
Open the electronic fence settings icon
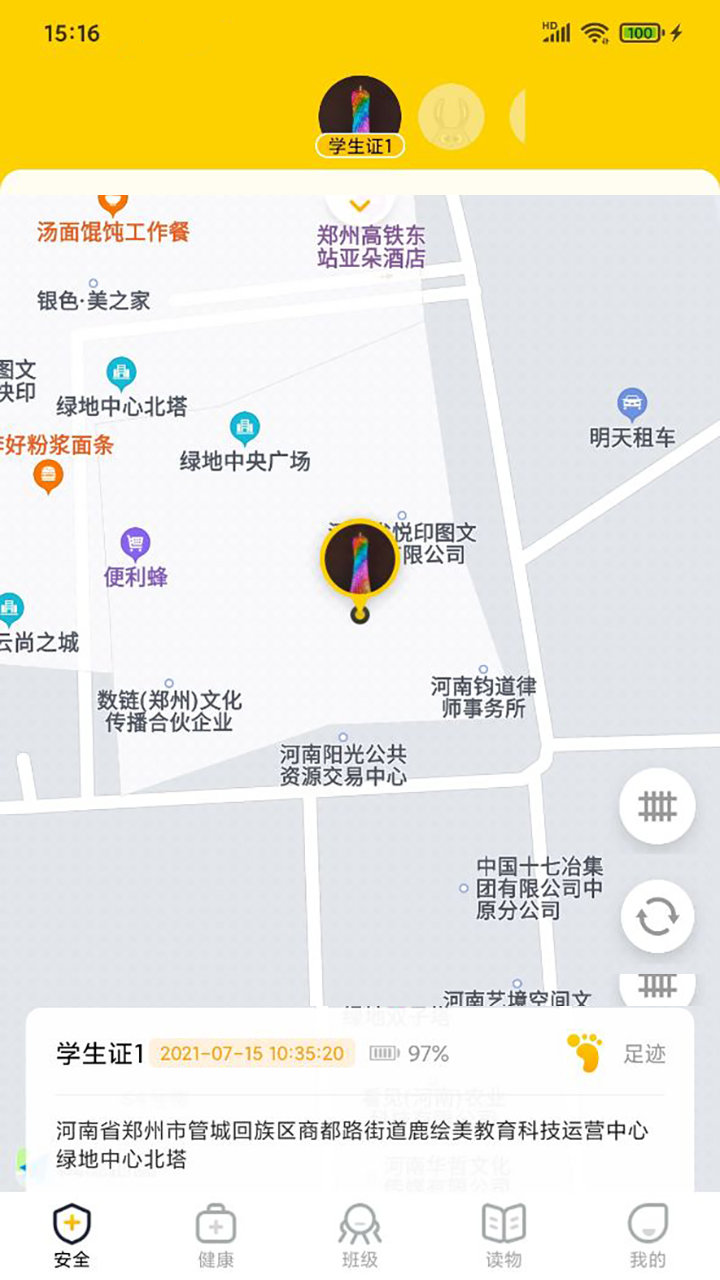coord(656,806)
